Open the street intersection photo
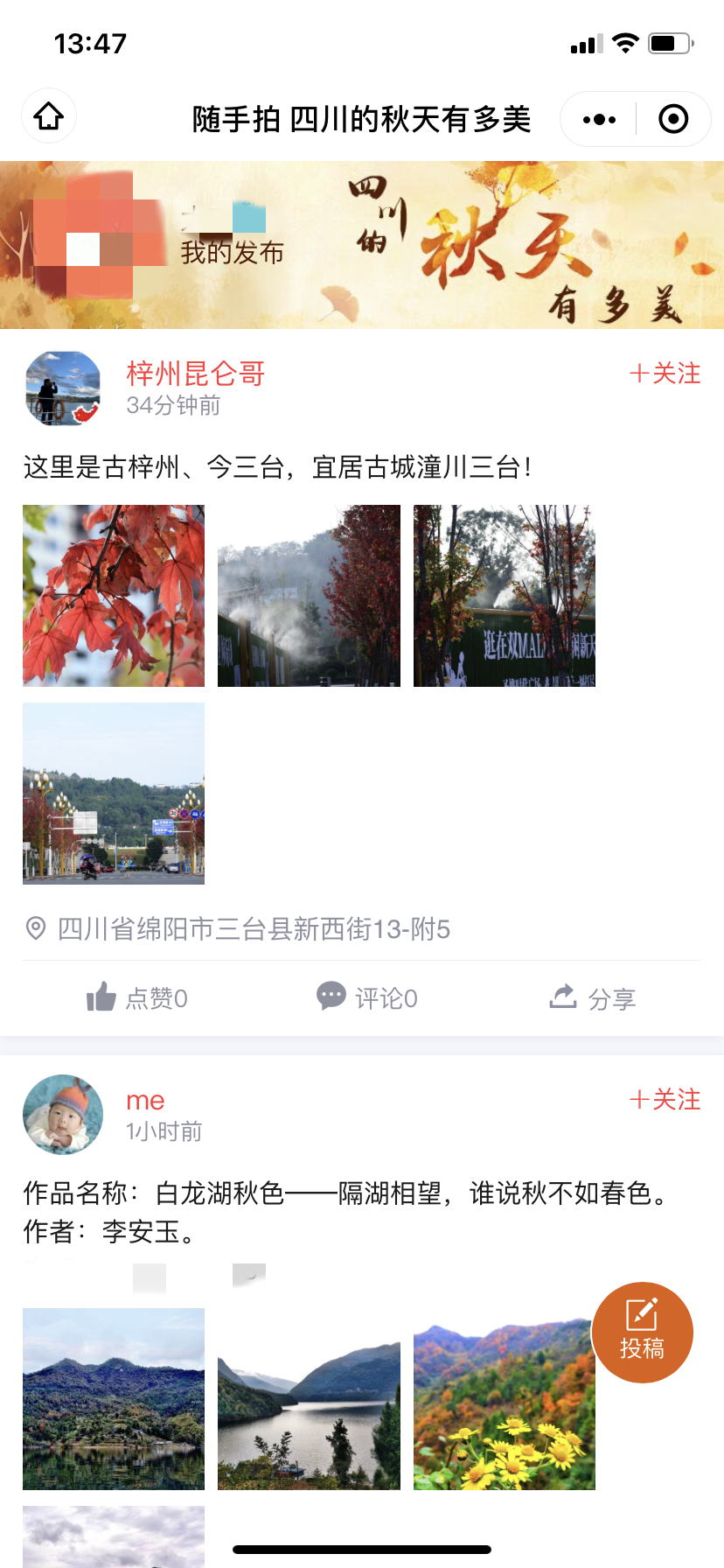 pyautogui.click(x=114, y=794)
